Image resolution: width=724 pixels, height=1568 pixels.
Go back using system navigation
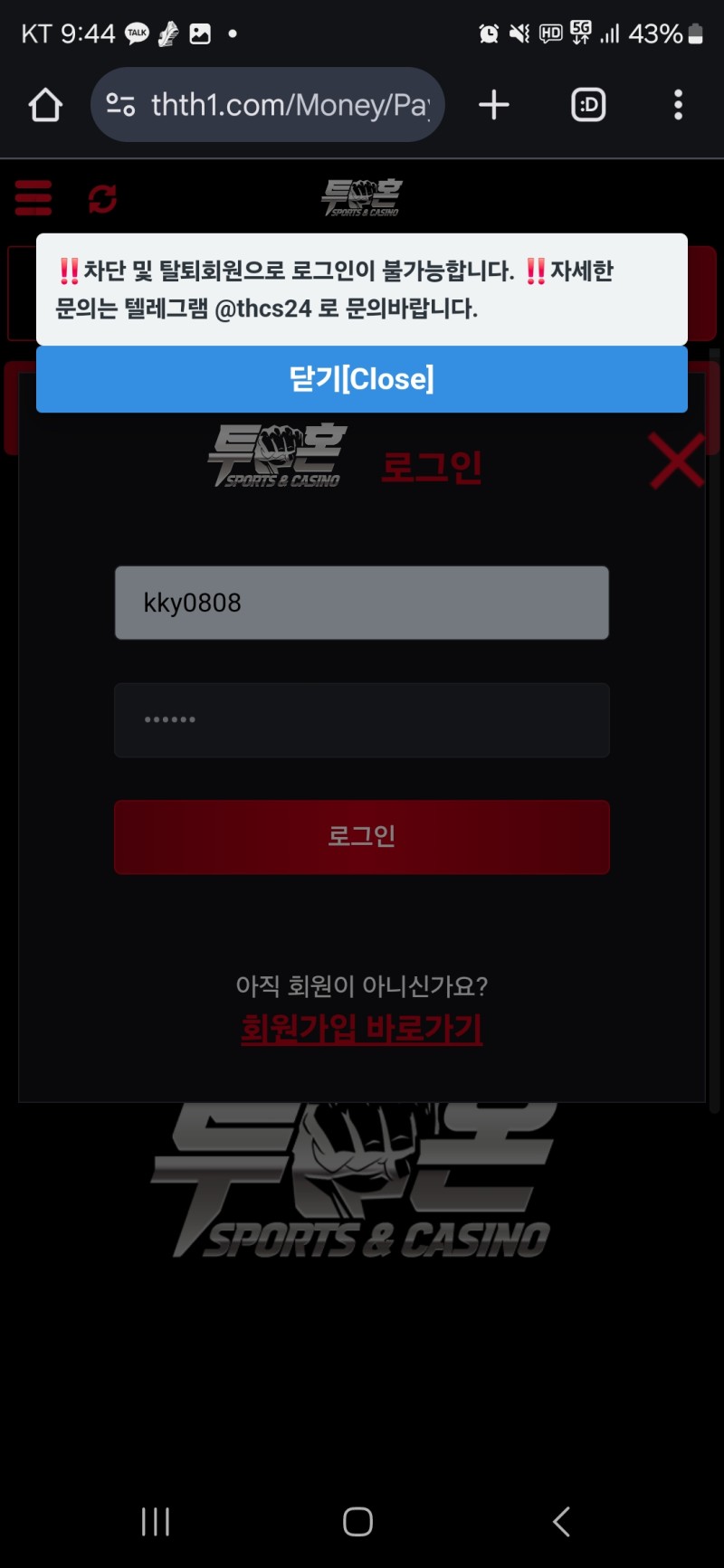tap(561, 1521)
